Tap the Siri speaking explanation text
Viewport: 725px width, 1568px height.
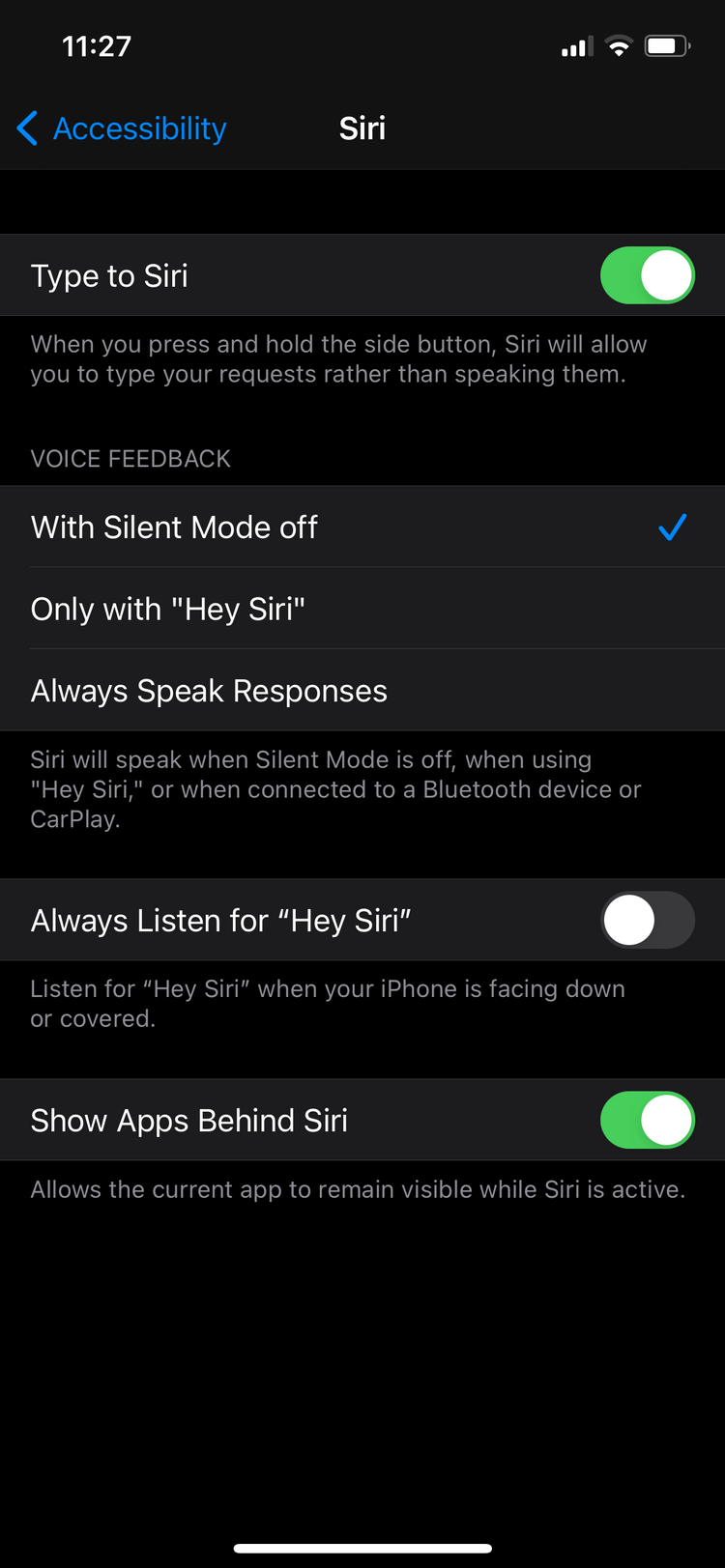(336, 789)
